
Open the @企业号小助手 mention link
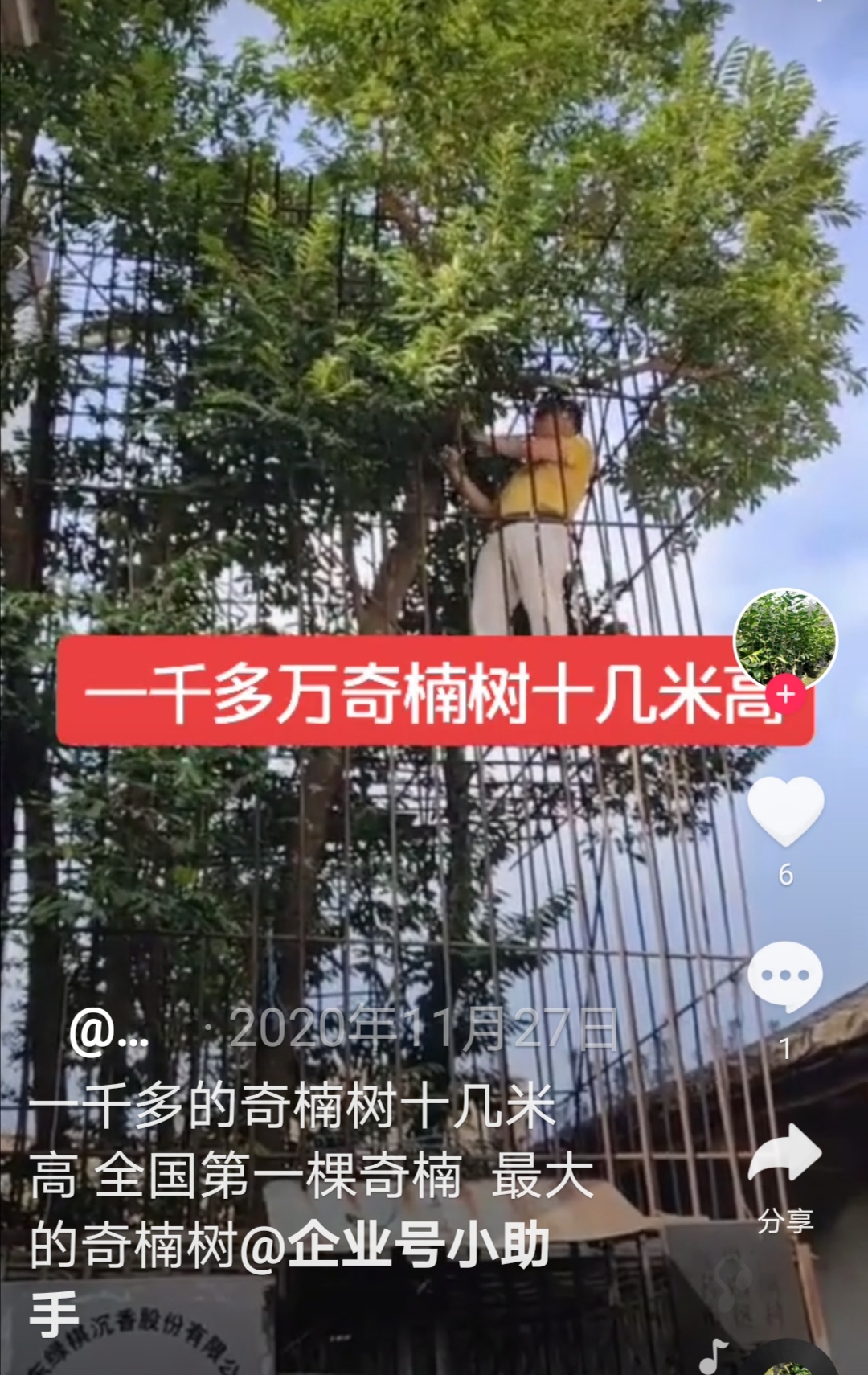click(x=394, y=1246)
